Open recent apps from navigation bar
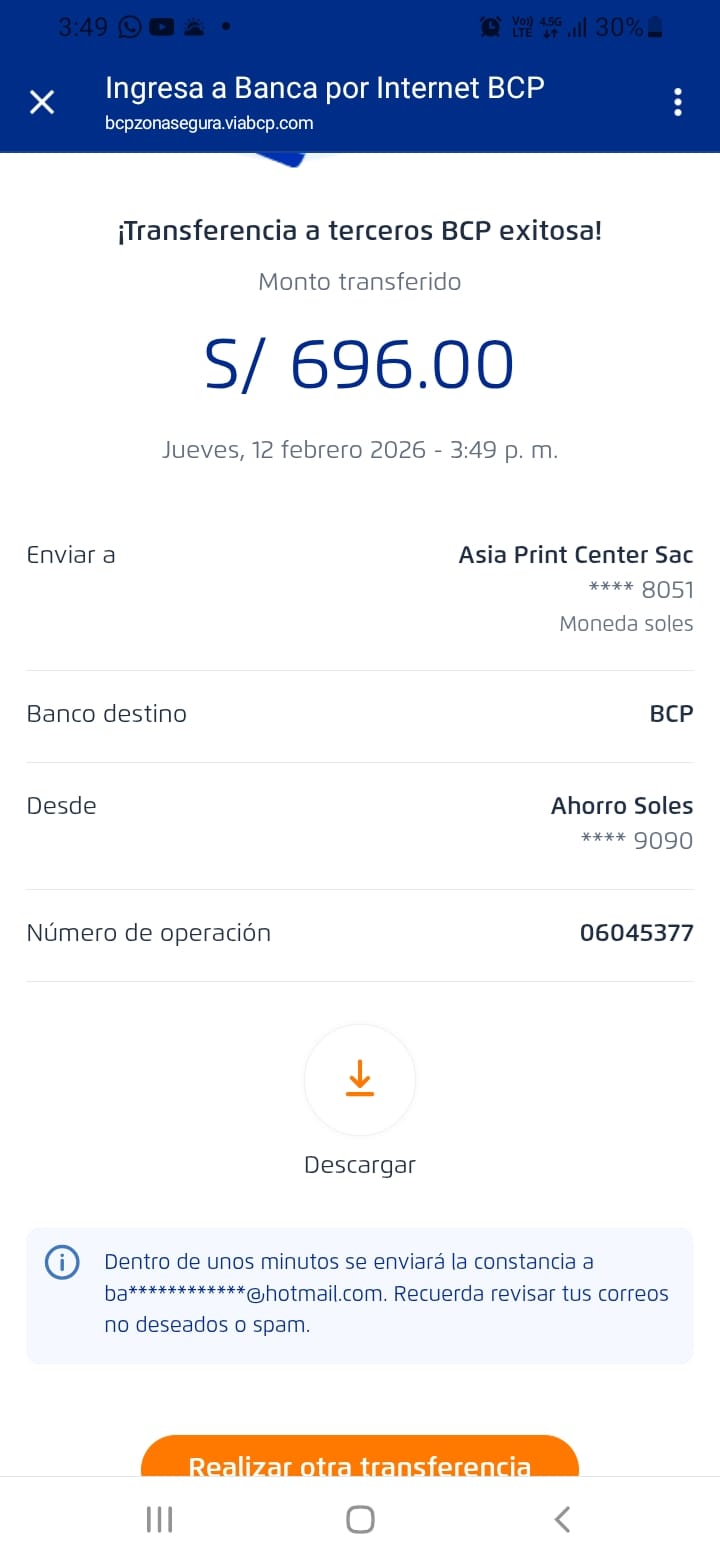 pyautogui.click(x=159, y=1520)
